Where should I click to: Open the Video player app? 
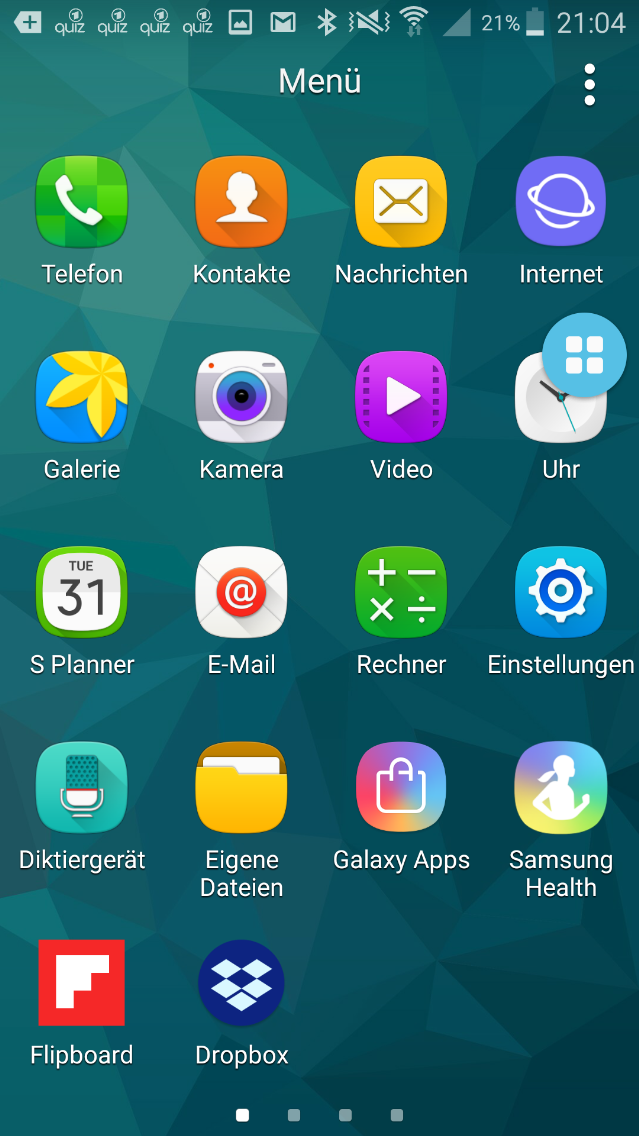click(401, 398)
